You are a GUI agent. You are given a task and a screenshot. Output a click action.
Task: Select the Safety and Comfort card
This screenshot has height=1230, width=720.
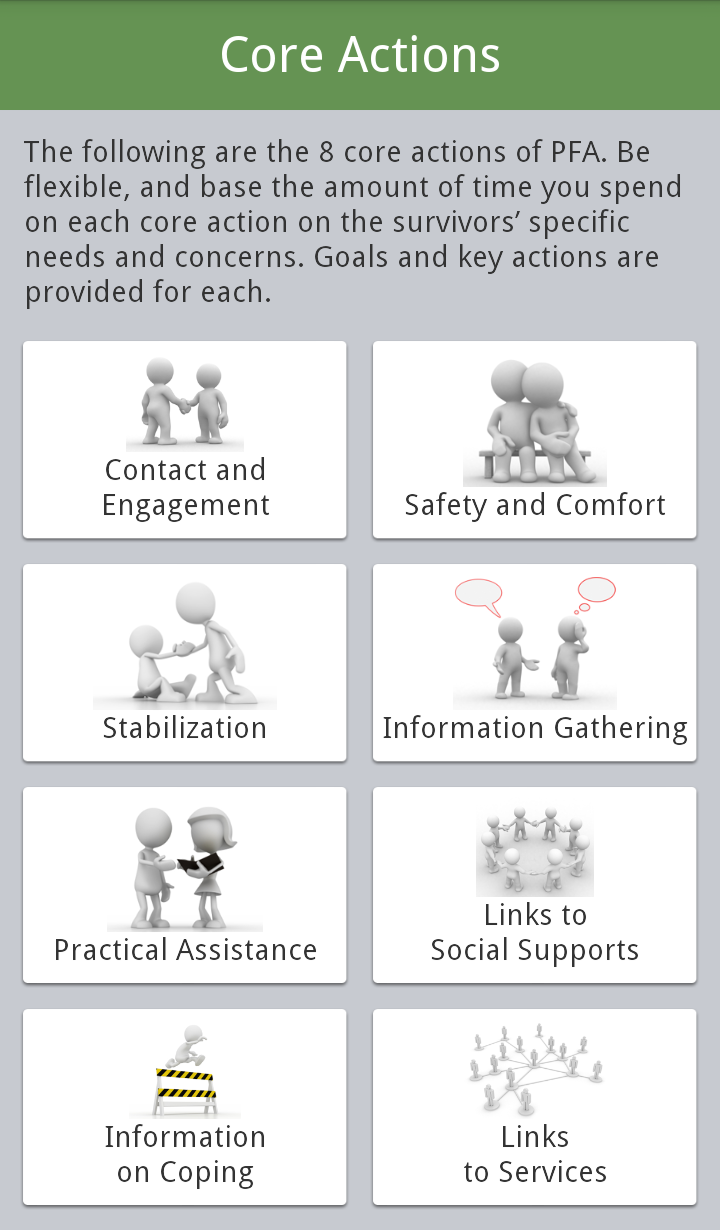coord(535,440)
